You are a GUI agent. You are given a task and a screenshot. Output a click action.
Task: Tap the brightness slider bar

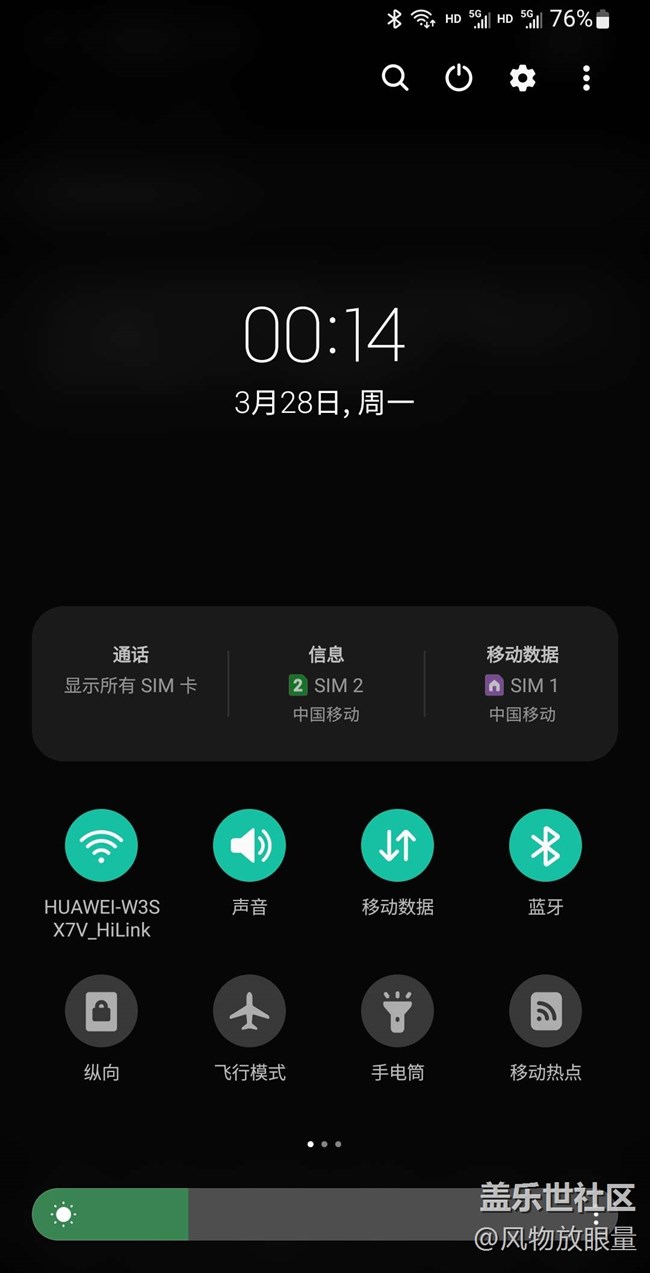tap(300, 1215)
